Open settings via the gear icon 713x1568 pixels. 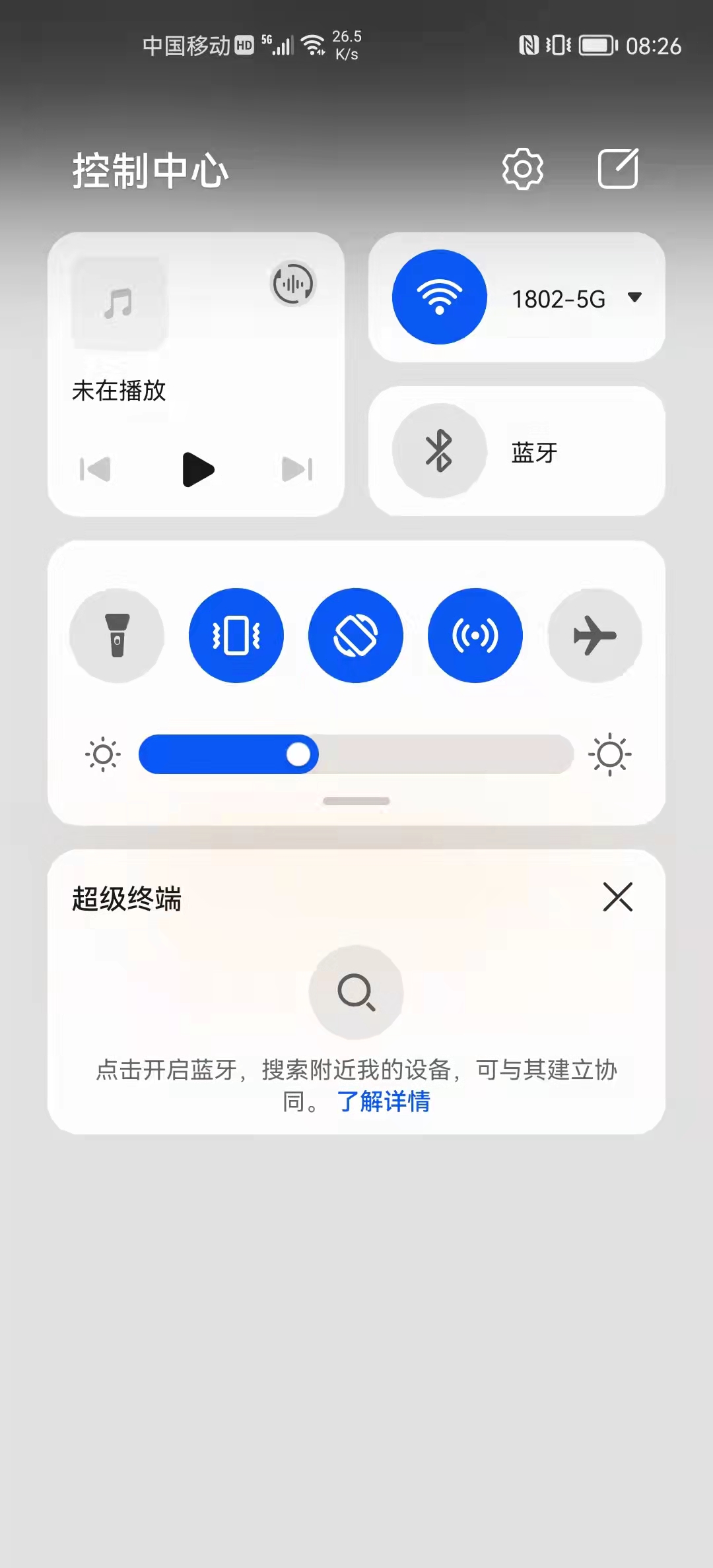click(522, 169)
